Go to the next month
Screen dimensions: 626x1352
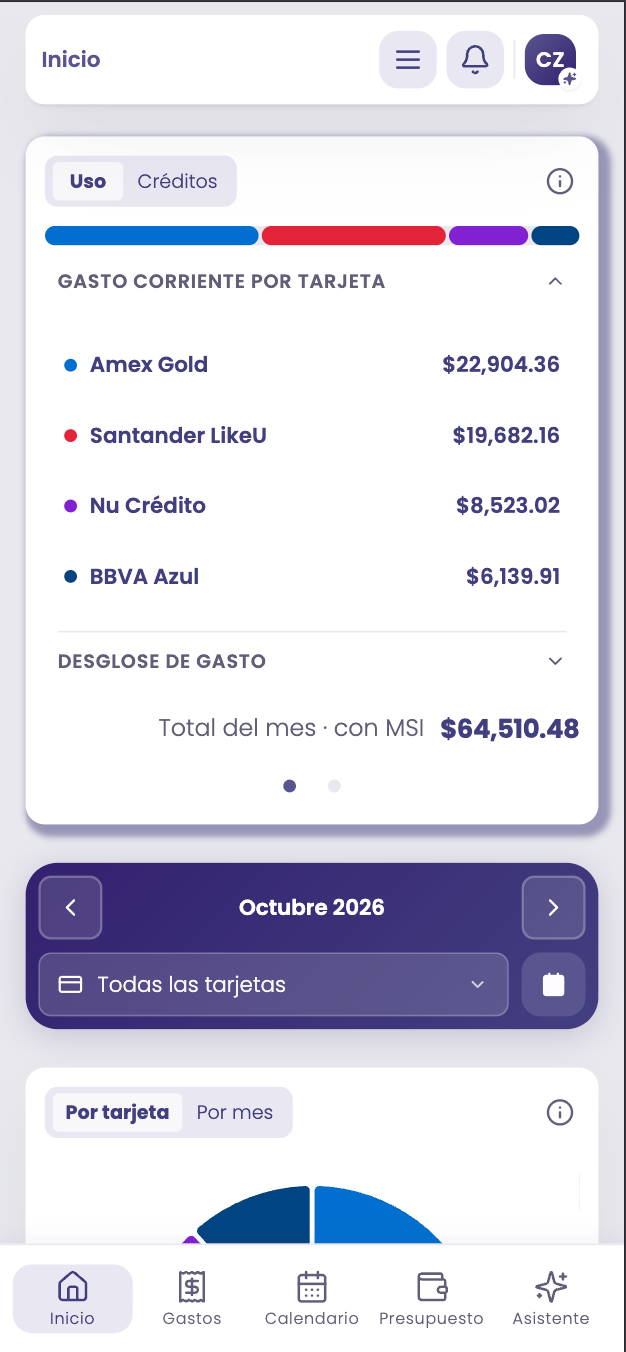pos(553,907)
